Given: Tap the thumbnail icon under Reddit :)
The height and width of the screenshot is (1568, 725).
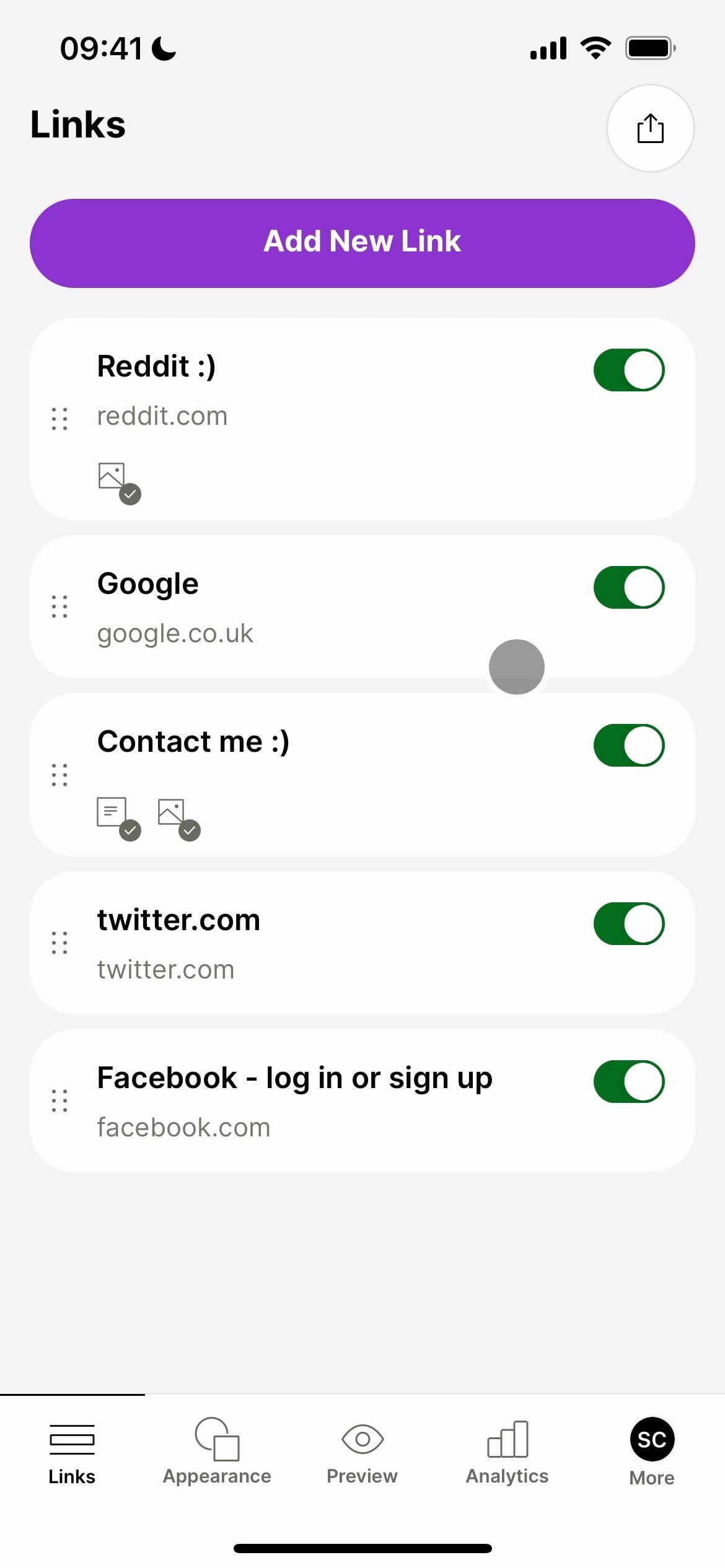Looking at the screenshot, I should [118, 482].
